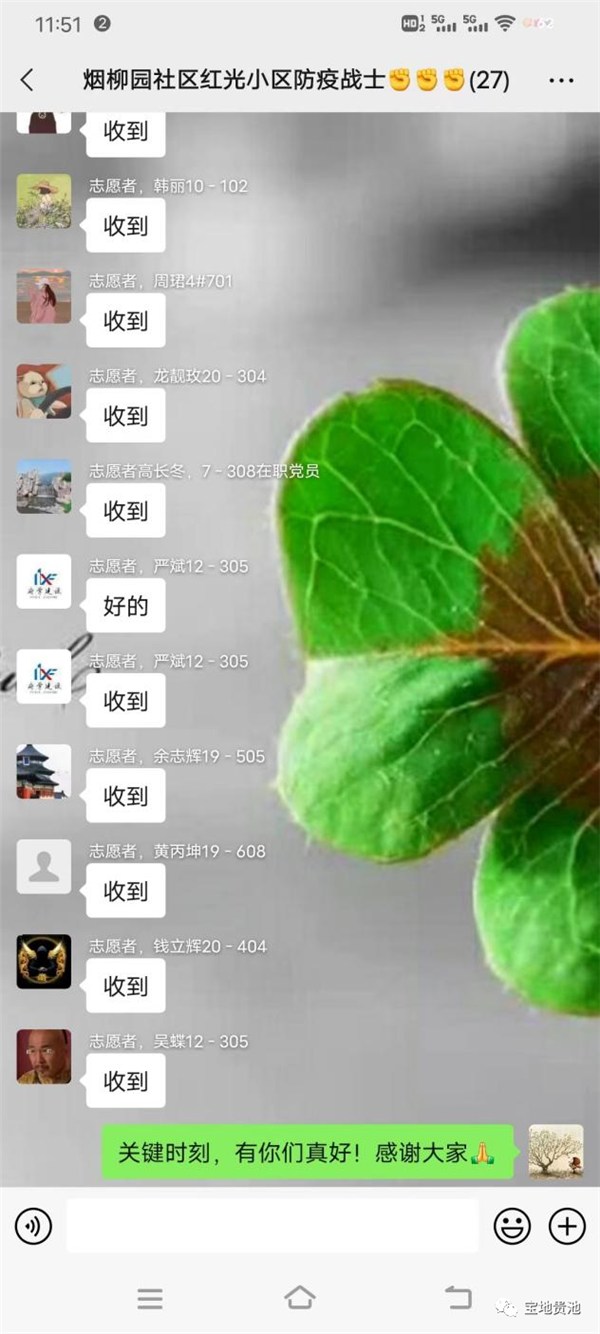Open the emoji picker
Screen dimensions: 600x1334
512,1225
